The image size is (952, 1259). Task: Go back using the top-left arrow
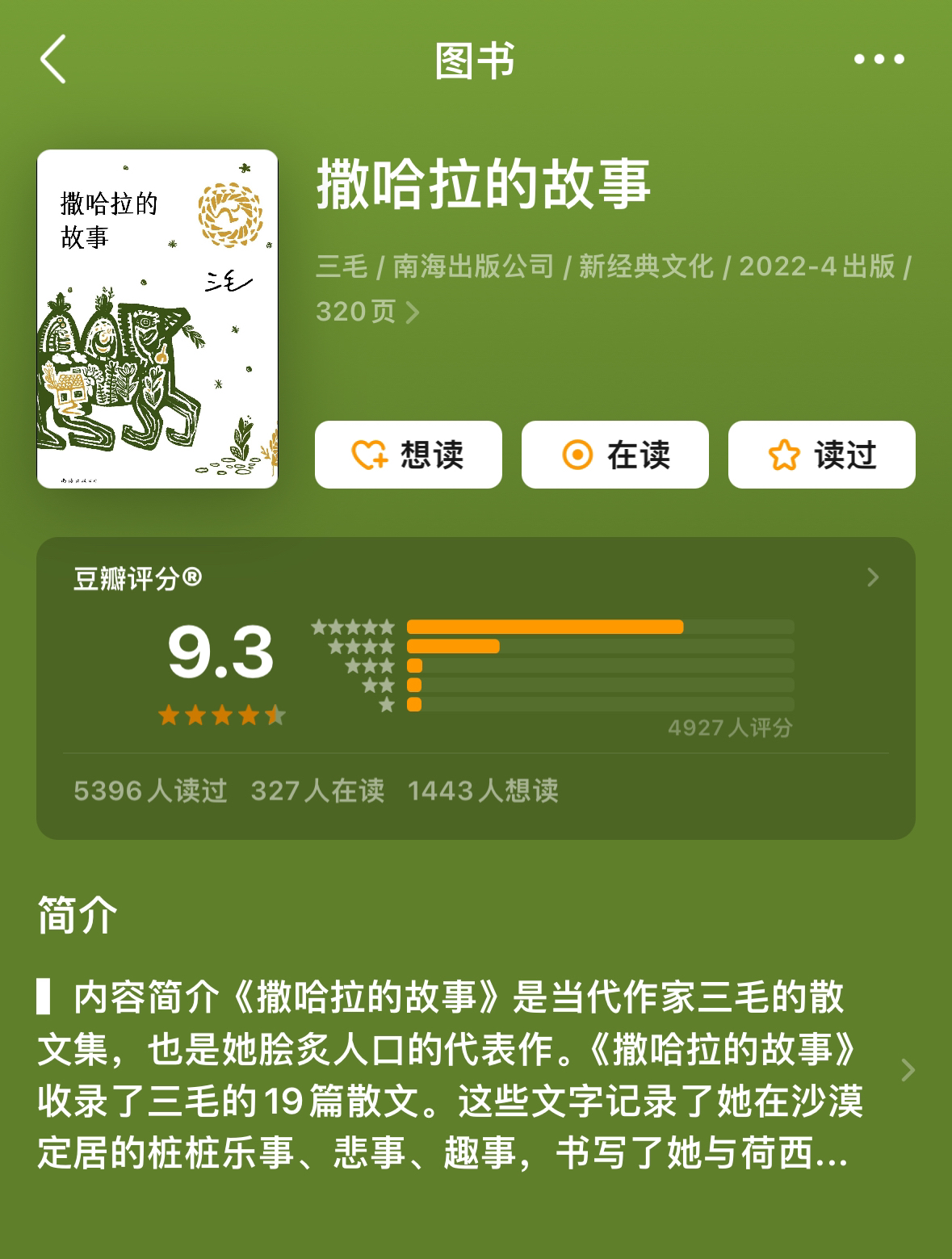pyautogui.click(x=53, y=60)
